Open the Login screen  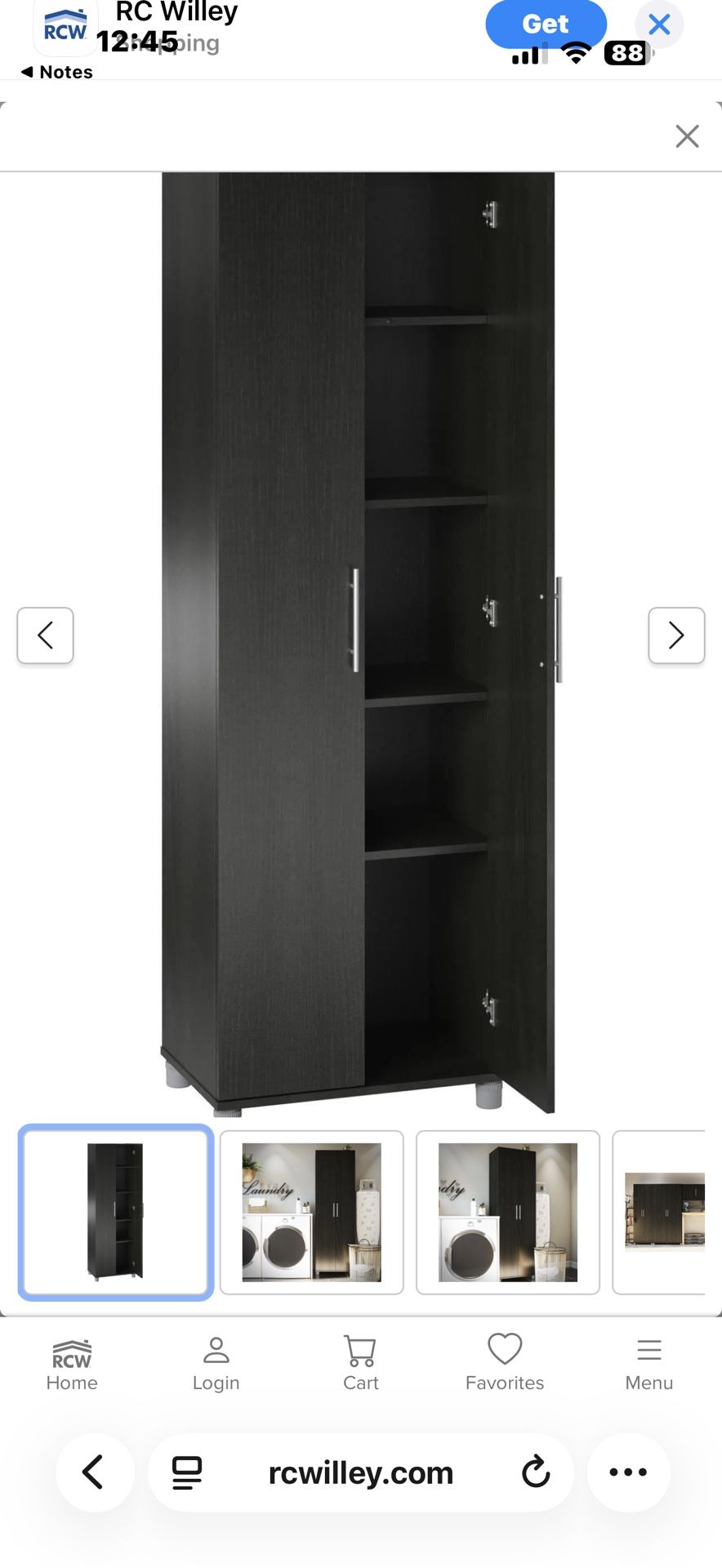(216, 1362)
